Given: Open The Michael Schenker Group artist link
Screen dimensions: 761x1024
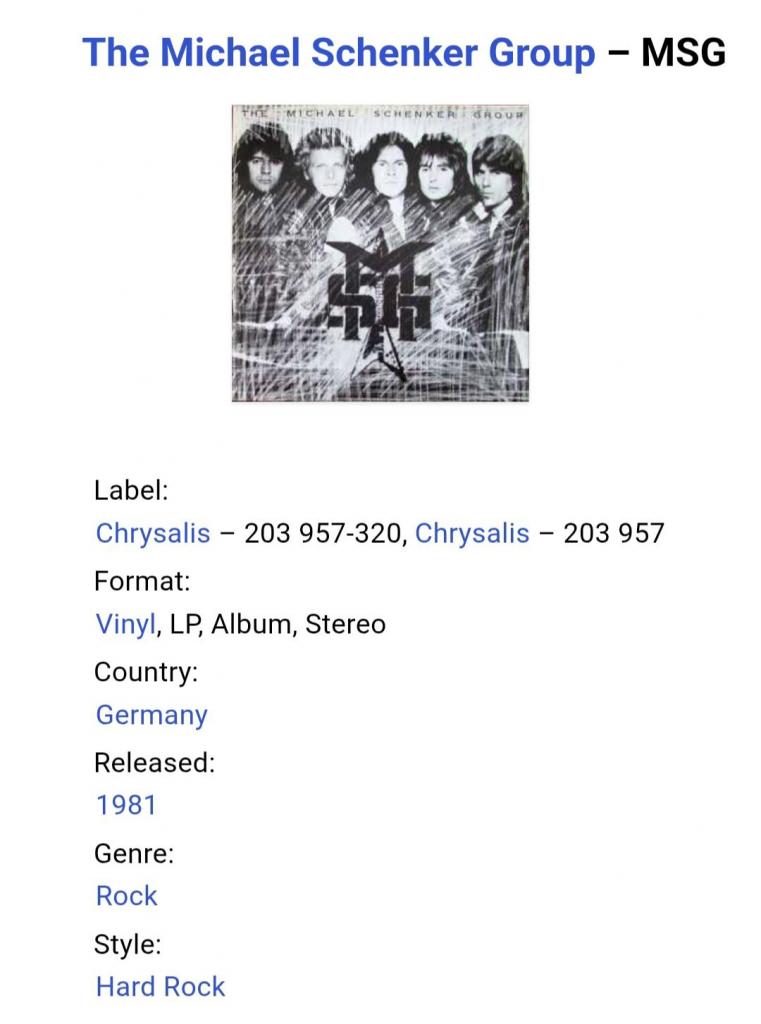Looking at the screenshot, I should click(x=338, y=52).
